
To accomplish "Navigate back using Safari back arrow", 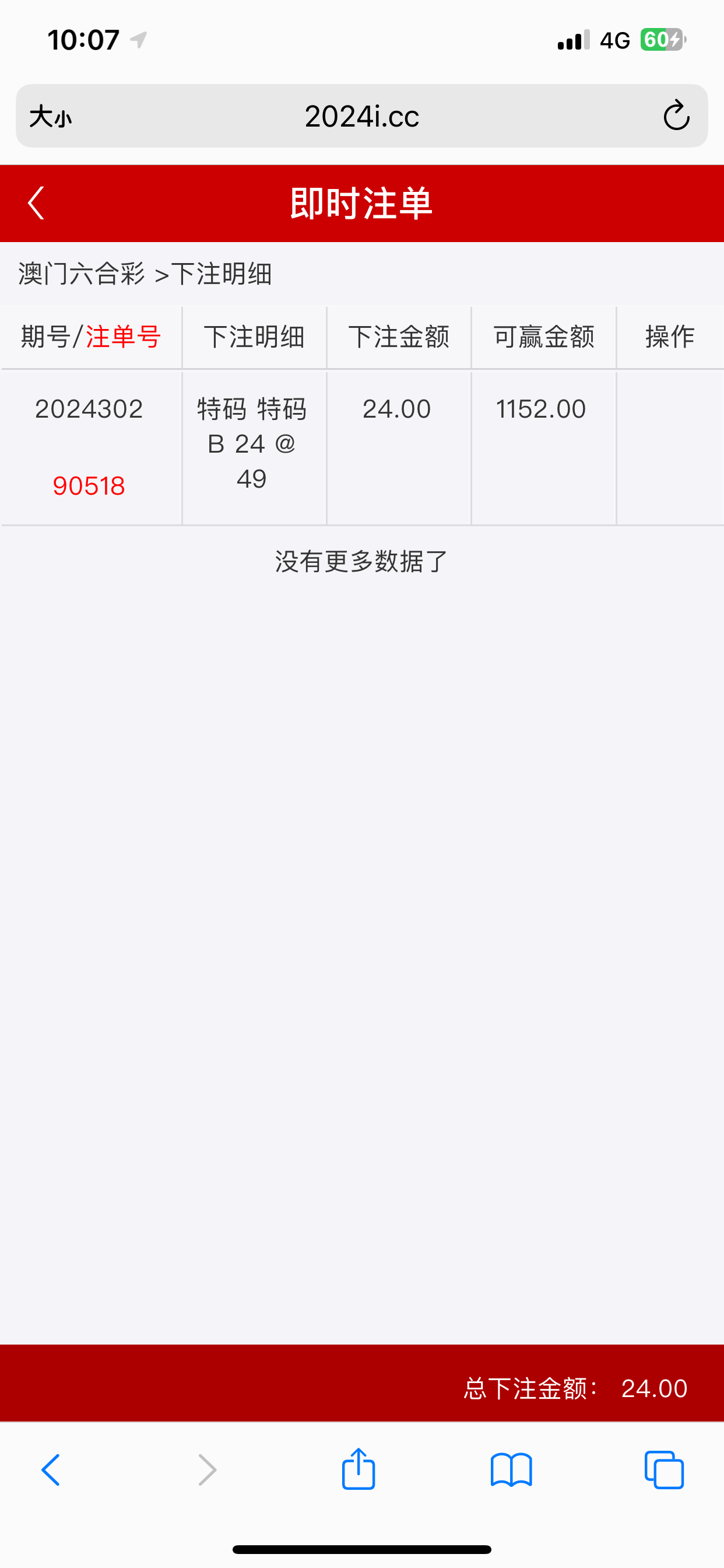I will click(51, 1468).
